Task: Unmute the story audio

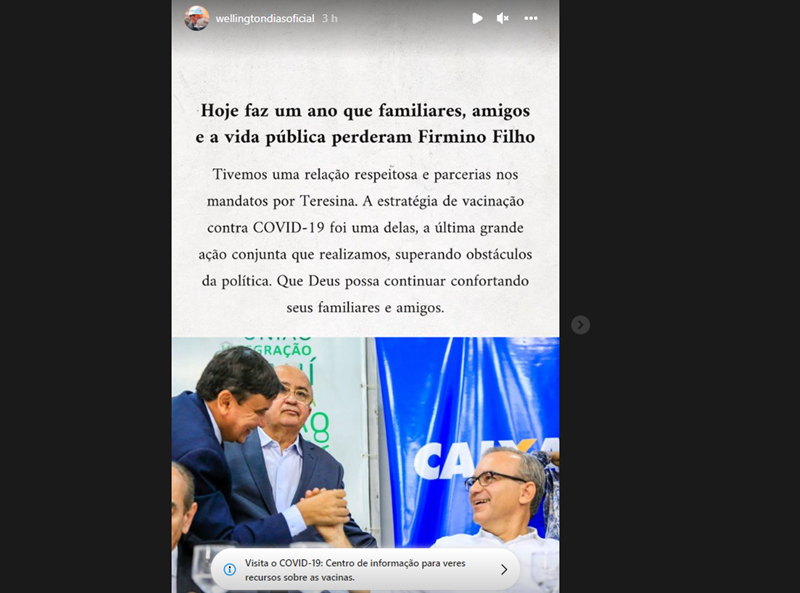Action: 503,18
